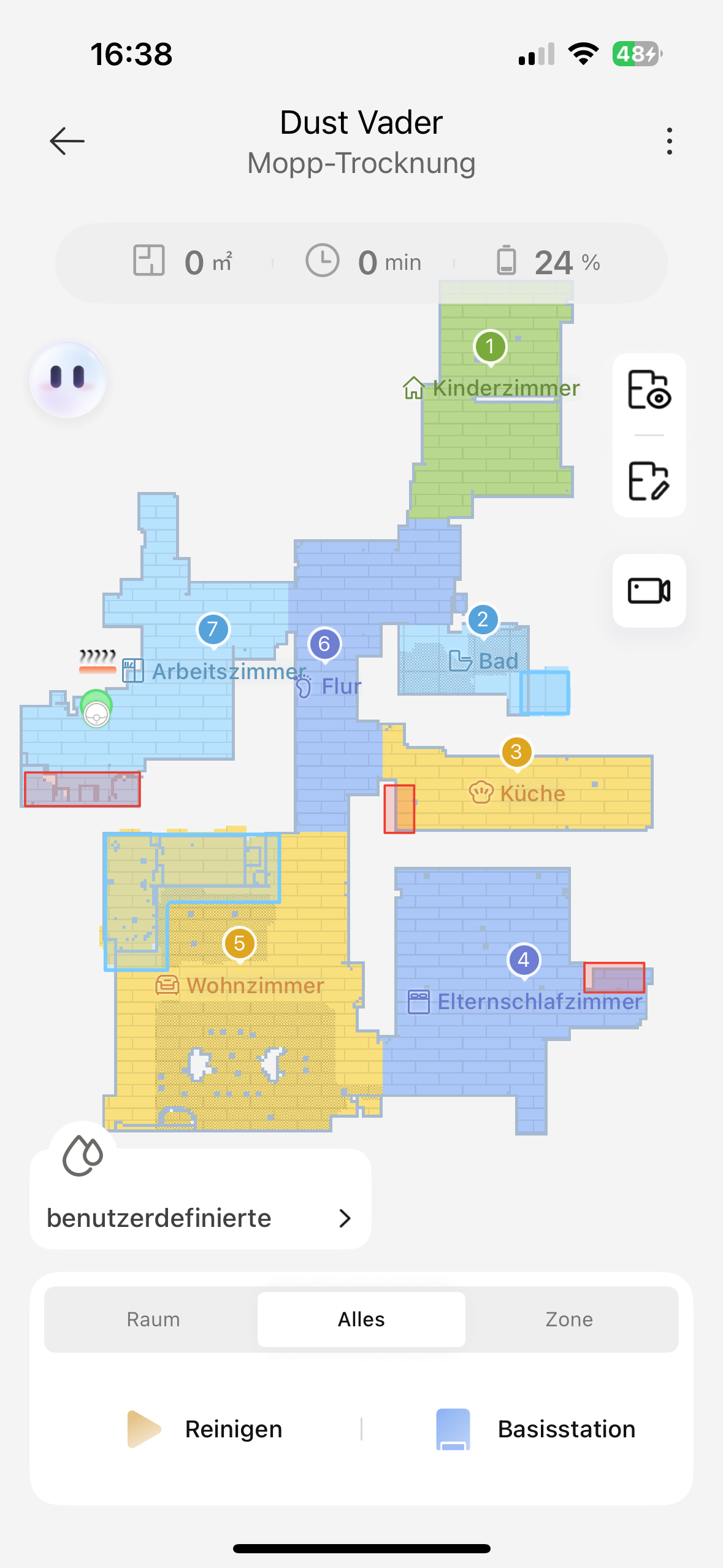The height and width of the screenshot is (1568, 723).
Task: Select room 3 Küche on the map
Action: click(516, 752)
